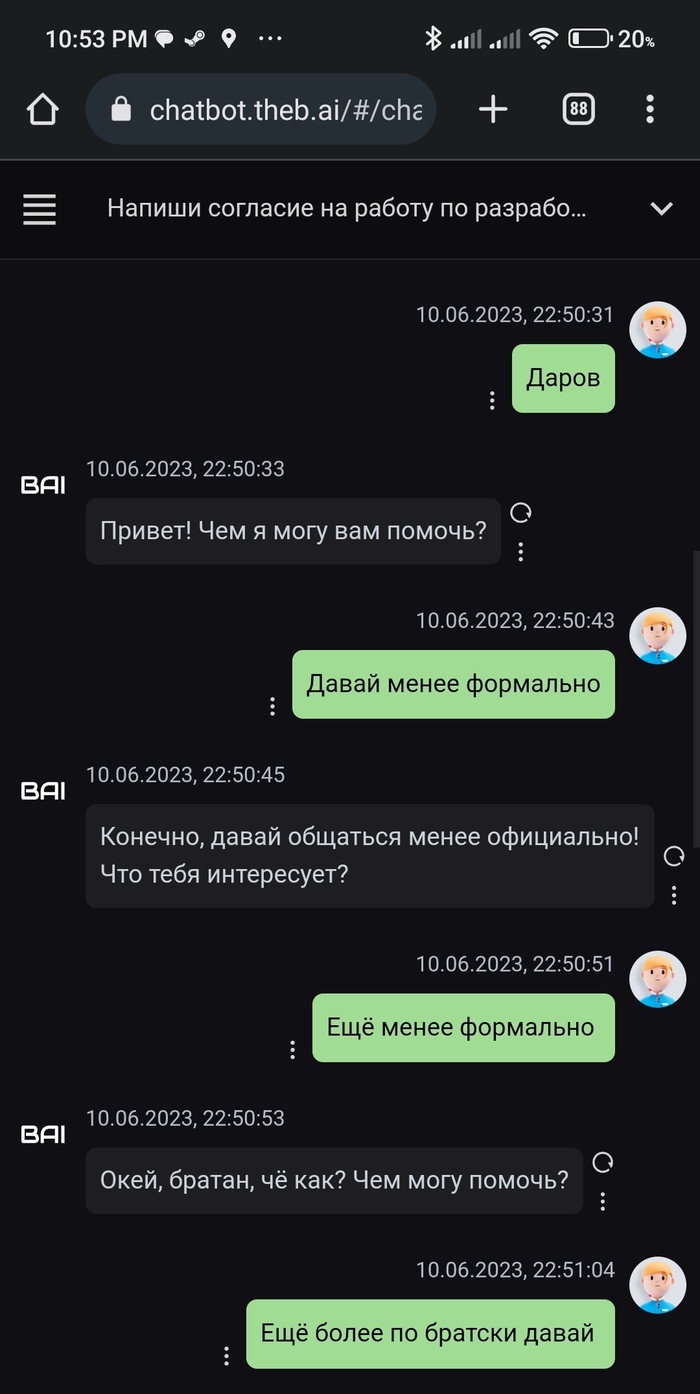
Task: Expand the conversation title chevron
Action: click(x=661, y=209)
